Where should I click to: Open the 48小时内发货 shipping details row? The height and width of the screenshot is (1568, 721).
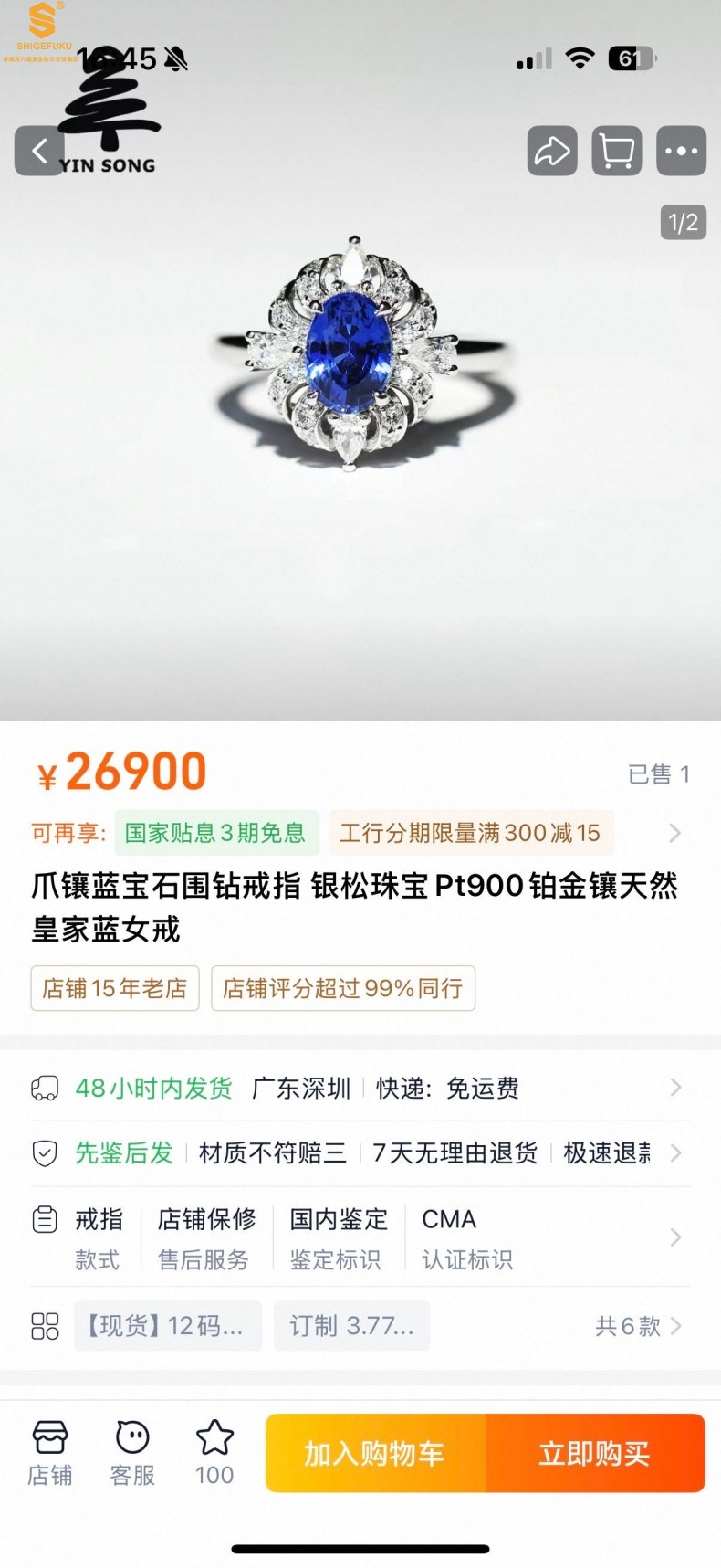coord(360,1088)
